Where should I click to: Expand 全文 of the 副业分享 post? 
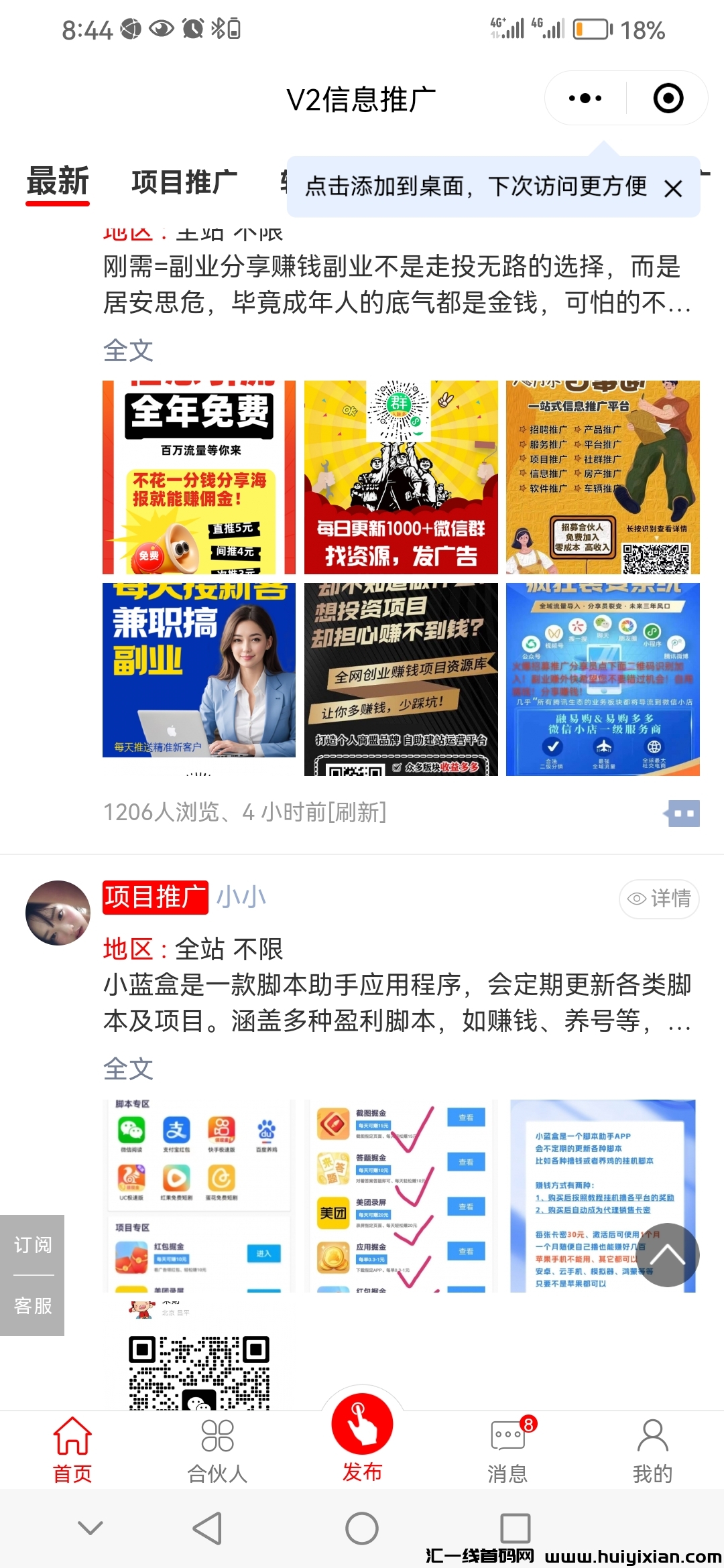click(x=128, y=350)
